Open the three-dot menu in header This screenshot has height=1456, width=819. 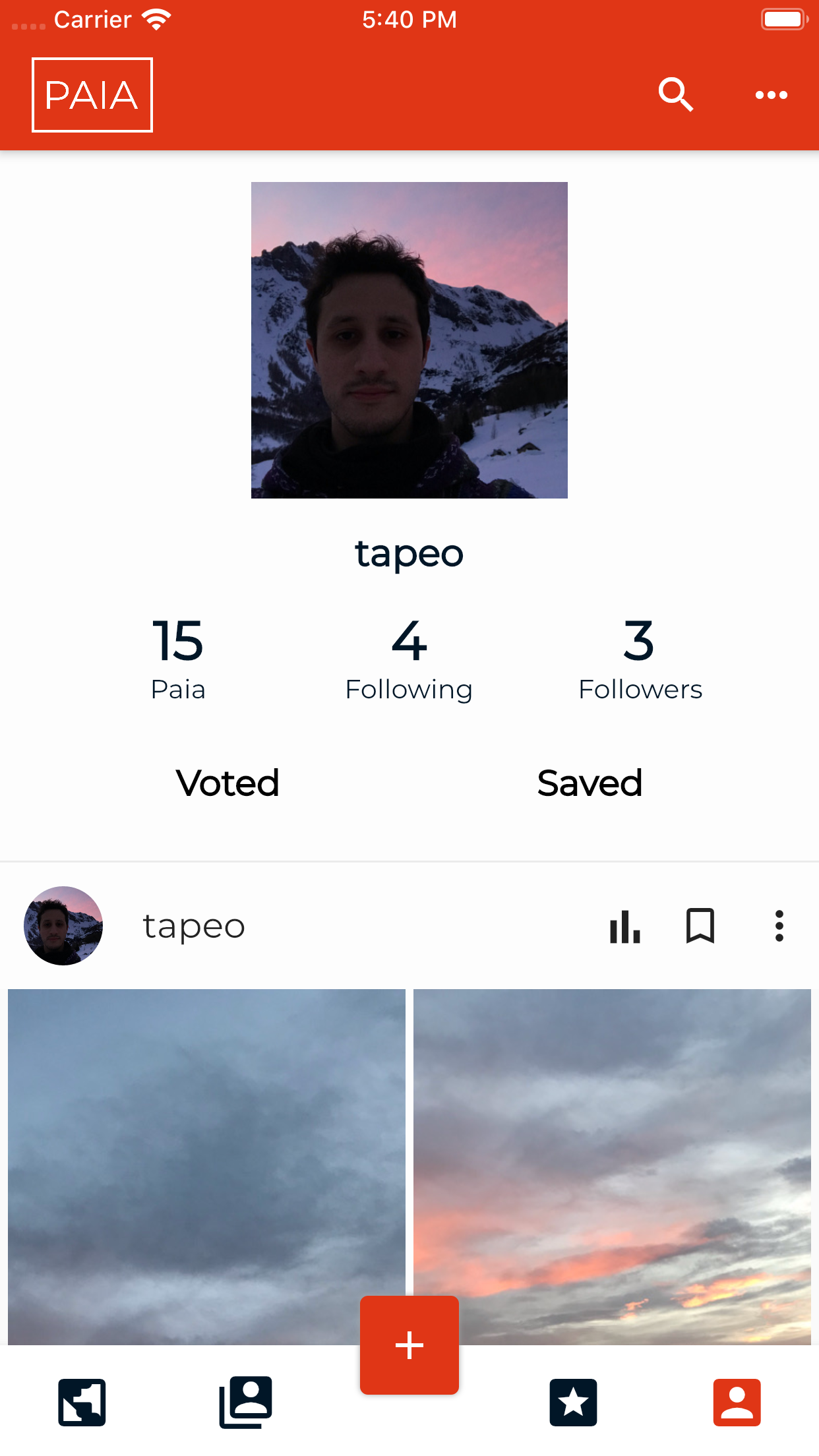(x=771, y=95)
